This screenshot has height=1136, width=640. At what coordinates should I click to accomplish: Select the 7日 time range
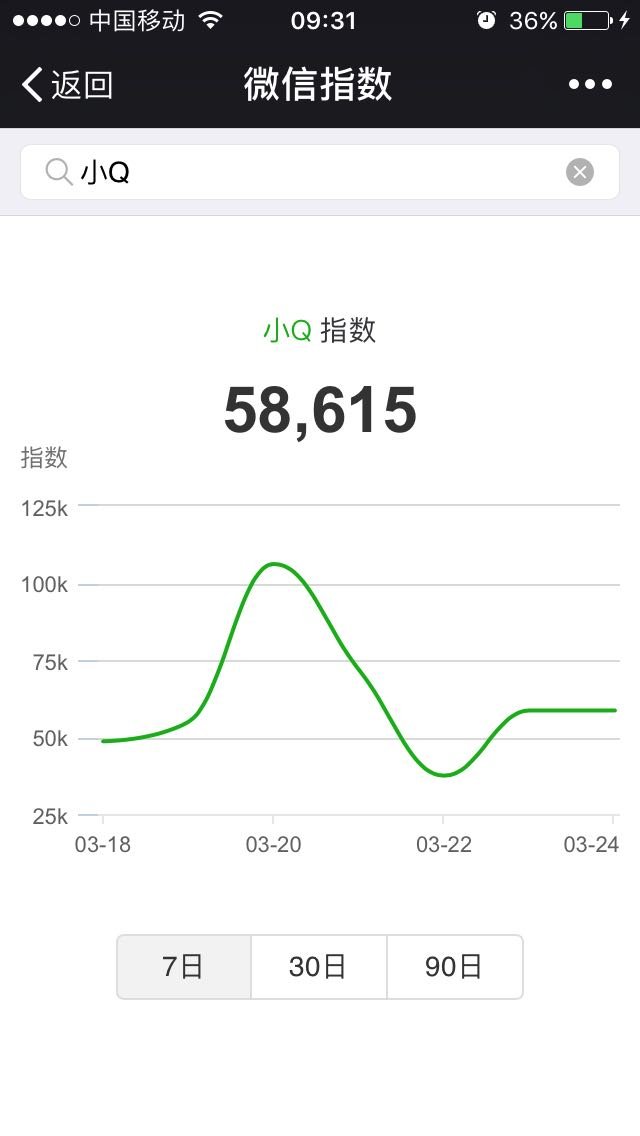tap(184, 966)
